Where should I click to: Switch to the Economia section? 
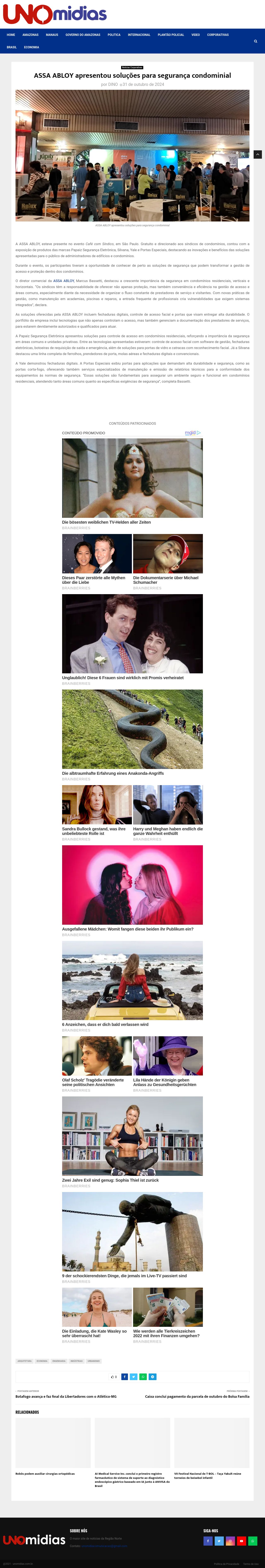pyautogui.click(x=32, y=47)
